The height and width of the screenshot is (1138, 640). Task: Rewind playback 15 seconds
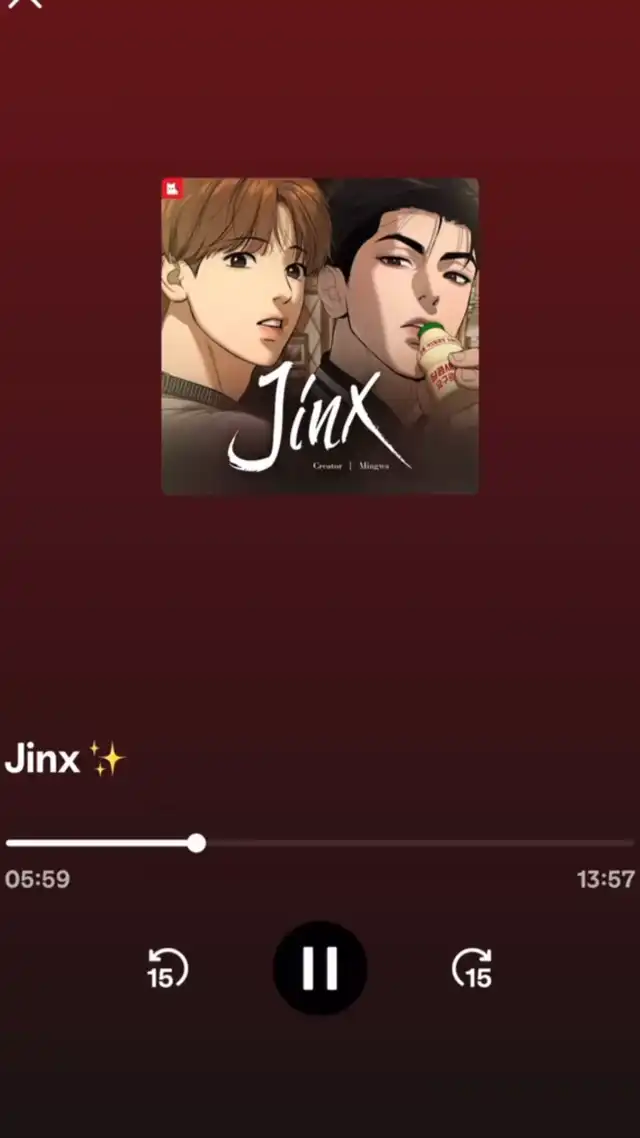pyautogui.click(x=168, y=968)
